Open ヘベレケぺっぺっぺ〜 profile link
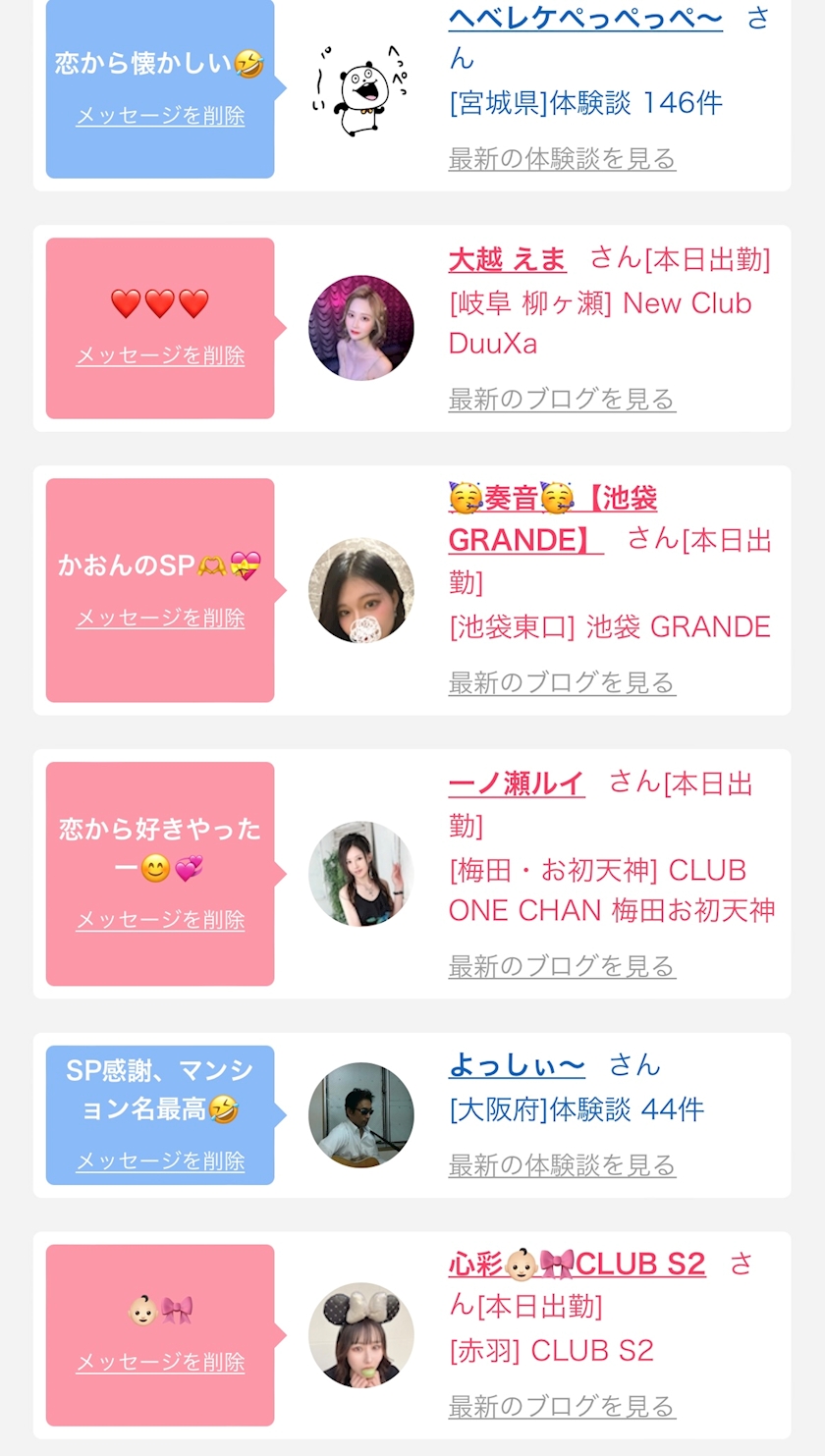 coord(585,17)
